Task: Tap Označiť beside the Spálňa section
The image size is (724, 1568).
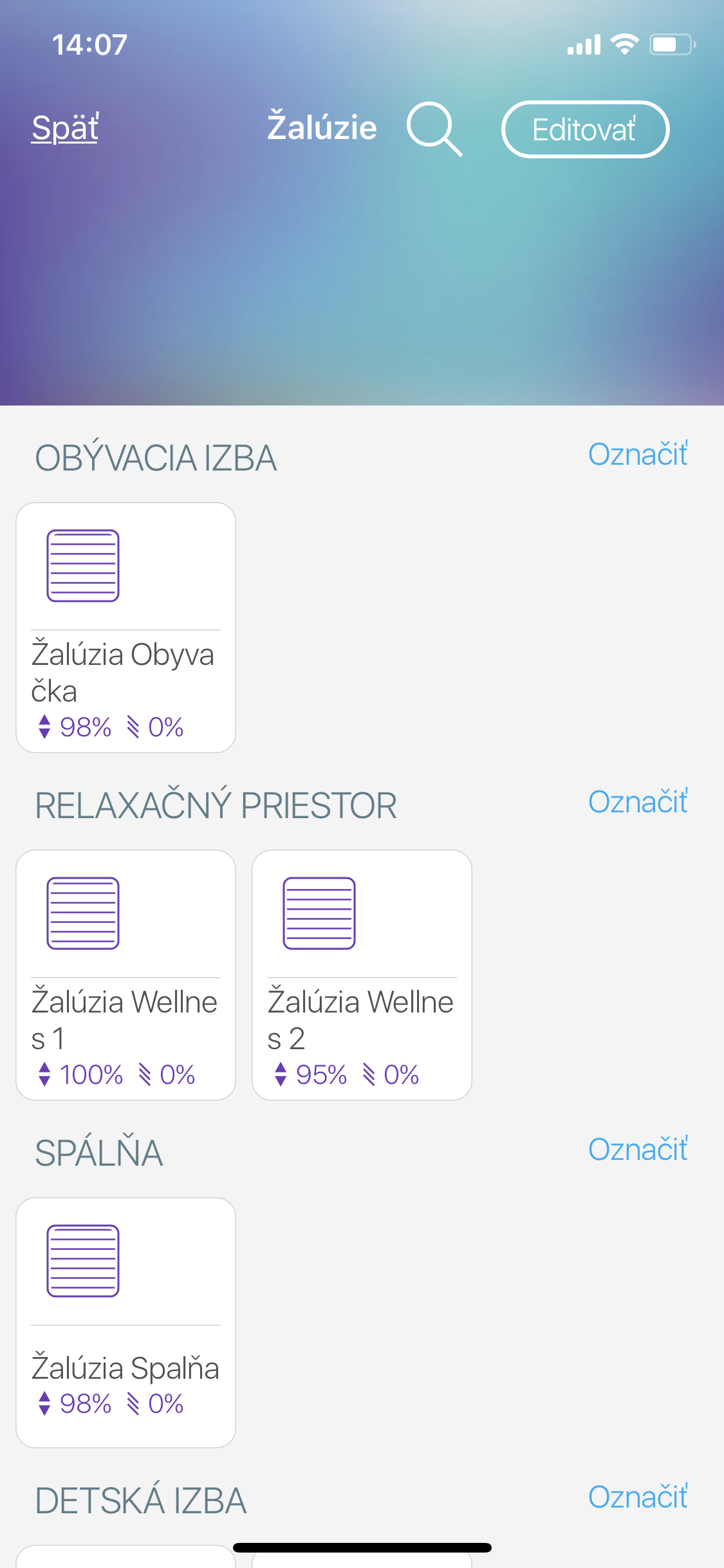Action: [x=638, y=1149]
